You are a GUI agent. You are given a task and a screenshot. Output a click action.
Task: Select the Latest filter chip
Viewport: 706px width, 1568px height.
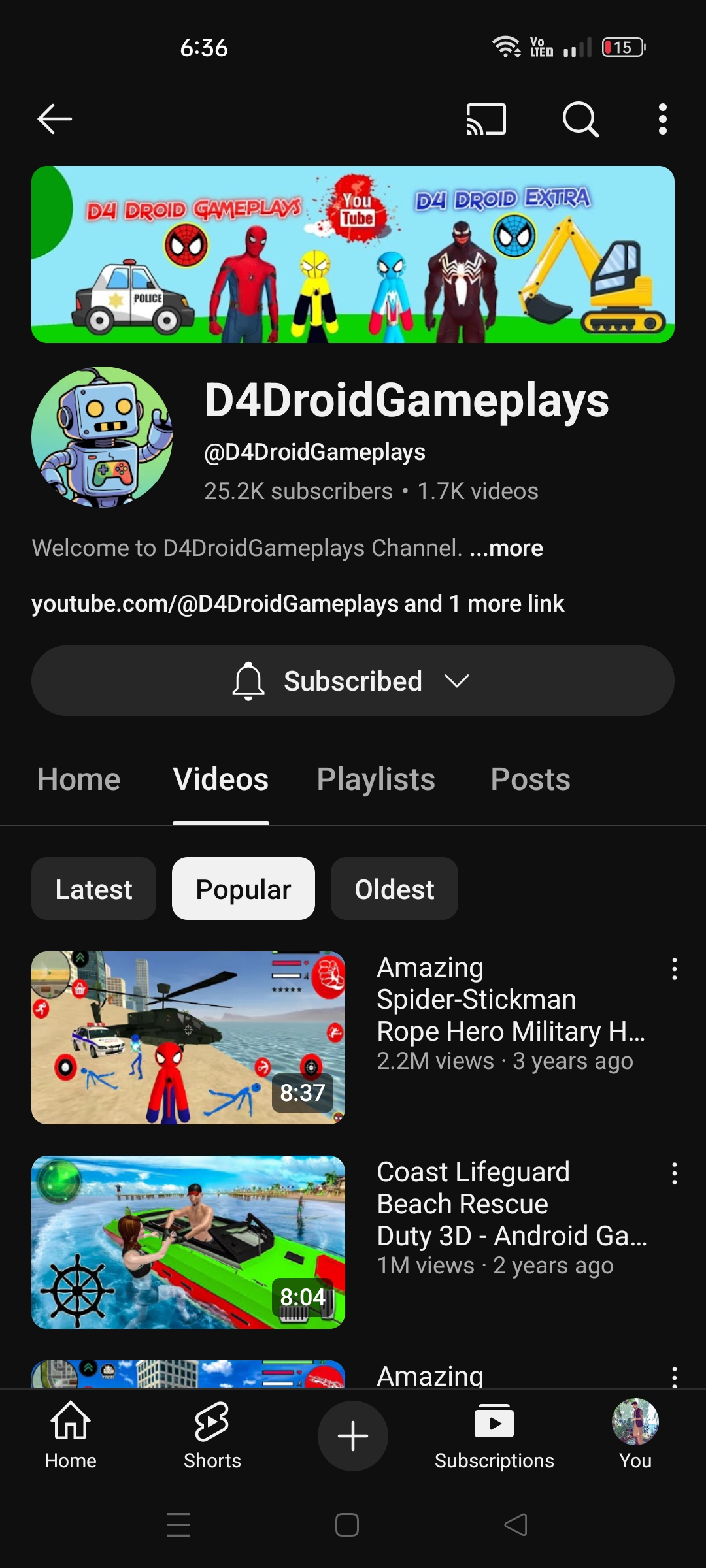[93, 889]
